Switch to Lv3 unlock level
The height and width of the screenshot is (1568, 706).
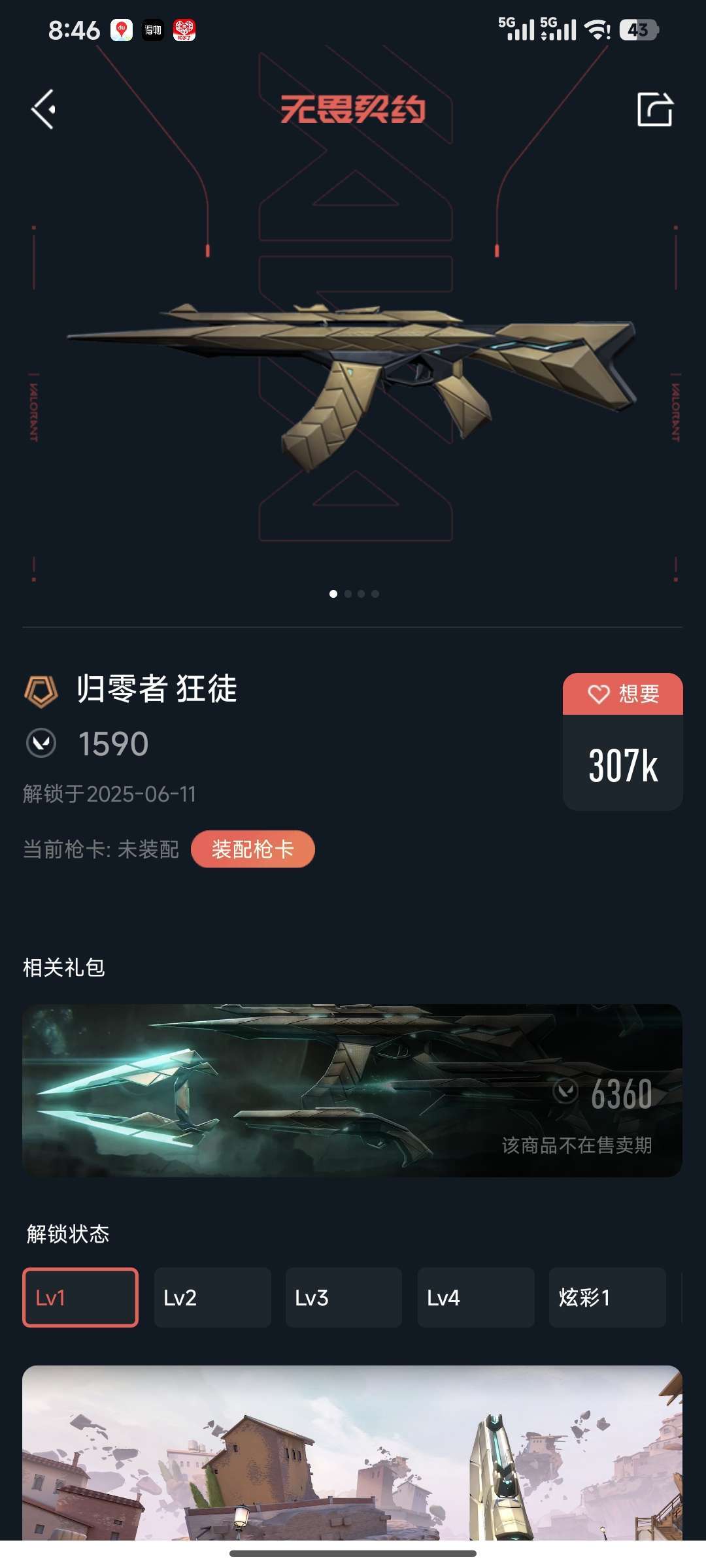point(344,1298)
